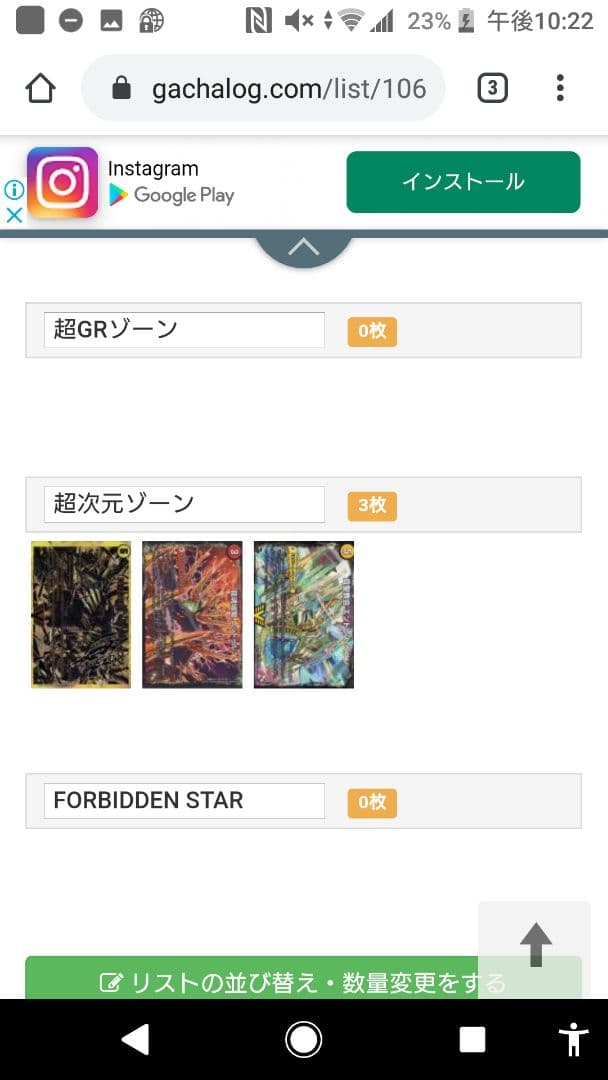Open the third holographic card in 超次元ゾーン

tap(304, 615)
